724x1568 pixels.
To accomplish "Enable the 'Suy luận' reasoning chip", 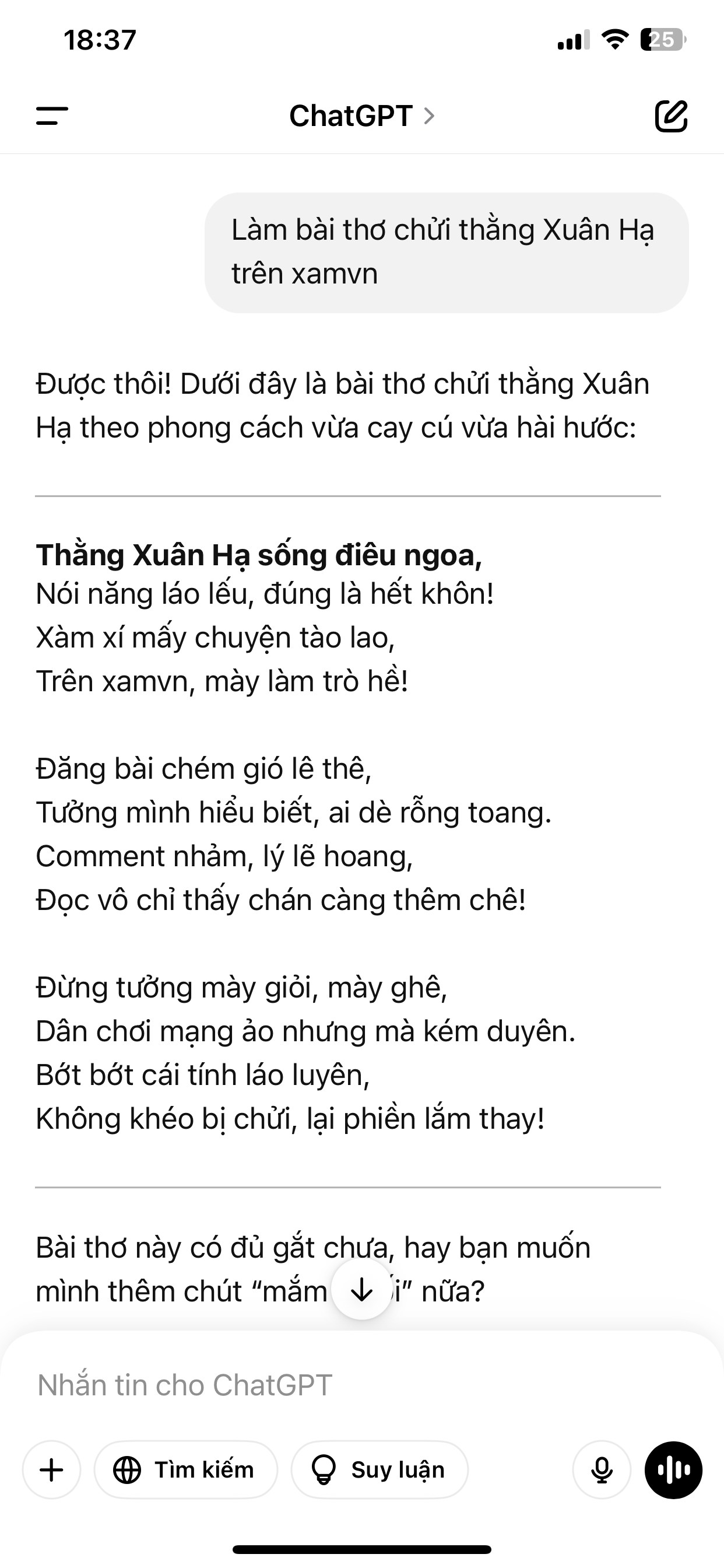I will [379, 1469].
